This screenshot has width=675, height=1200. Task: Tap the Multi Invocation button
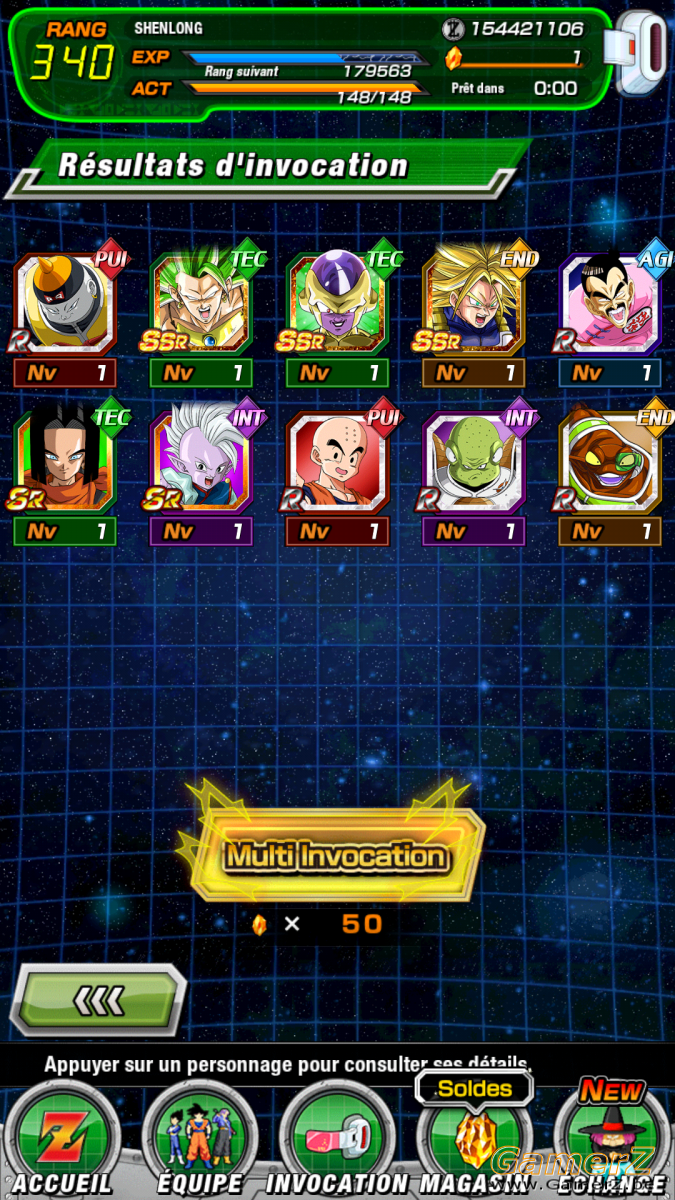(337, 854)
